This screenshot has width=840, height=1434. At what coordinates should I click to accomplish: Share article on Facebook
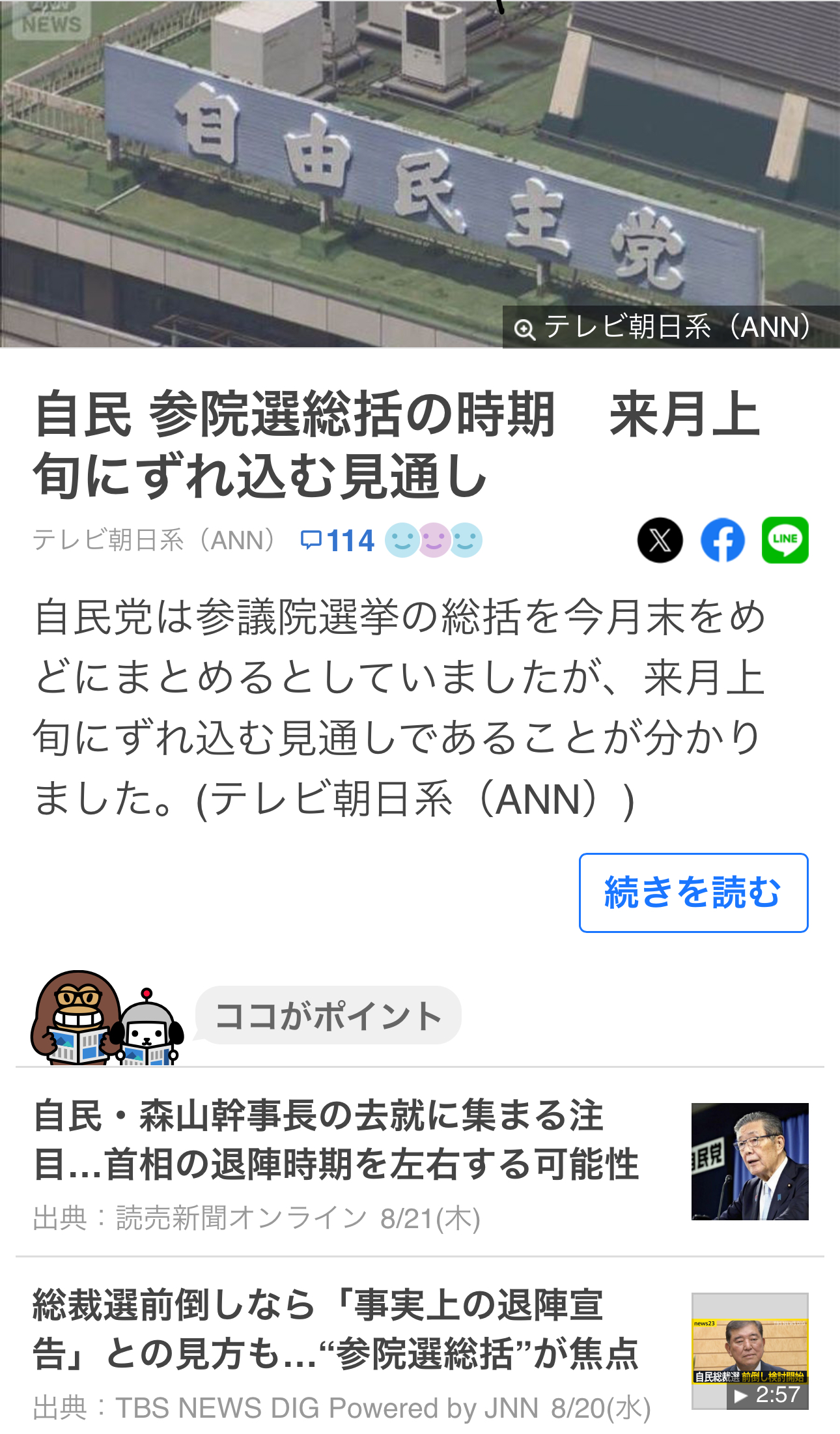(722, 540)
